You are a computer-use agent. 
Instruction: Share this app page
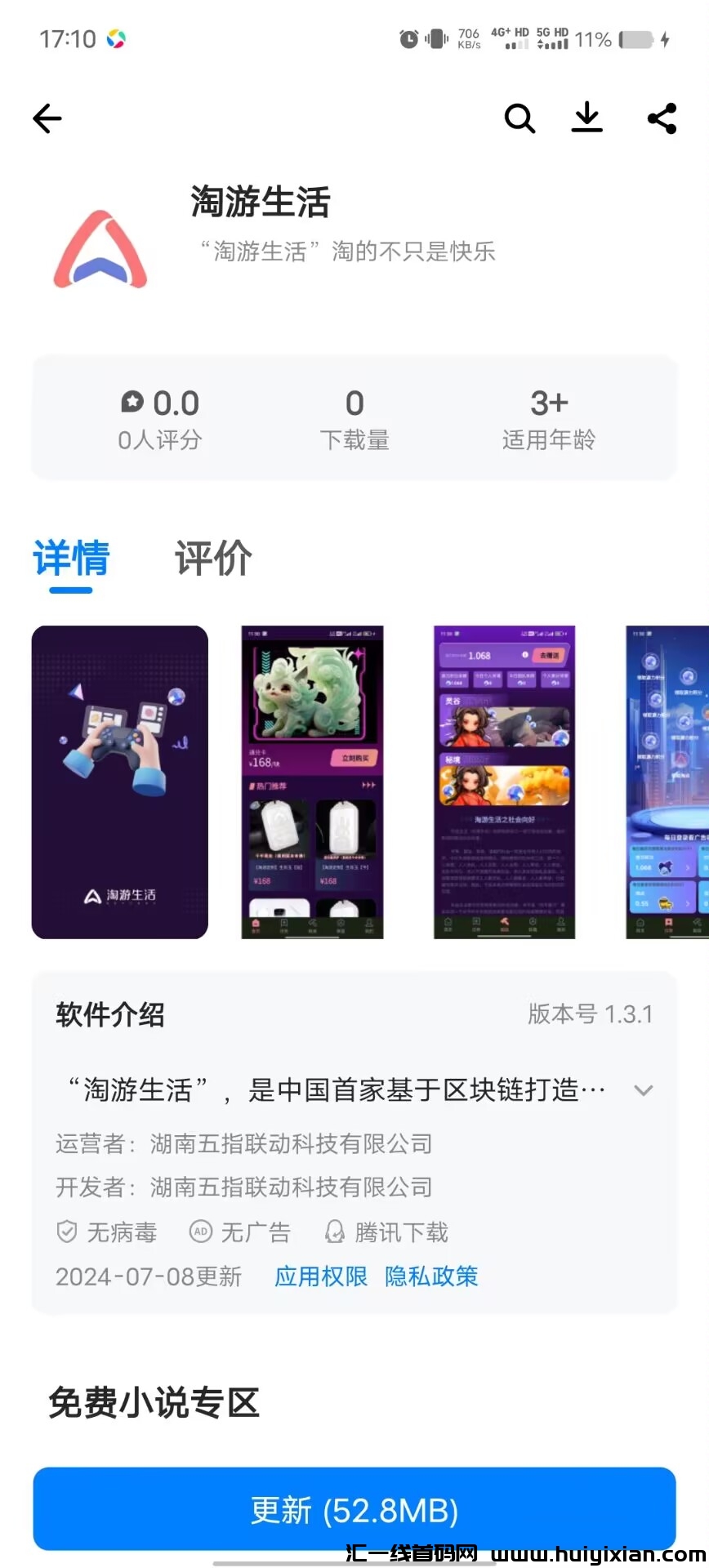662,119
